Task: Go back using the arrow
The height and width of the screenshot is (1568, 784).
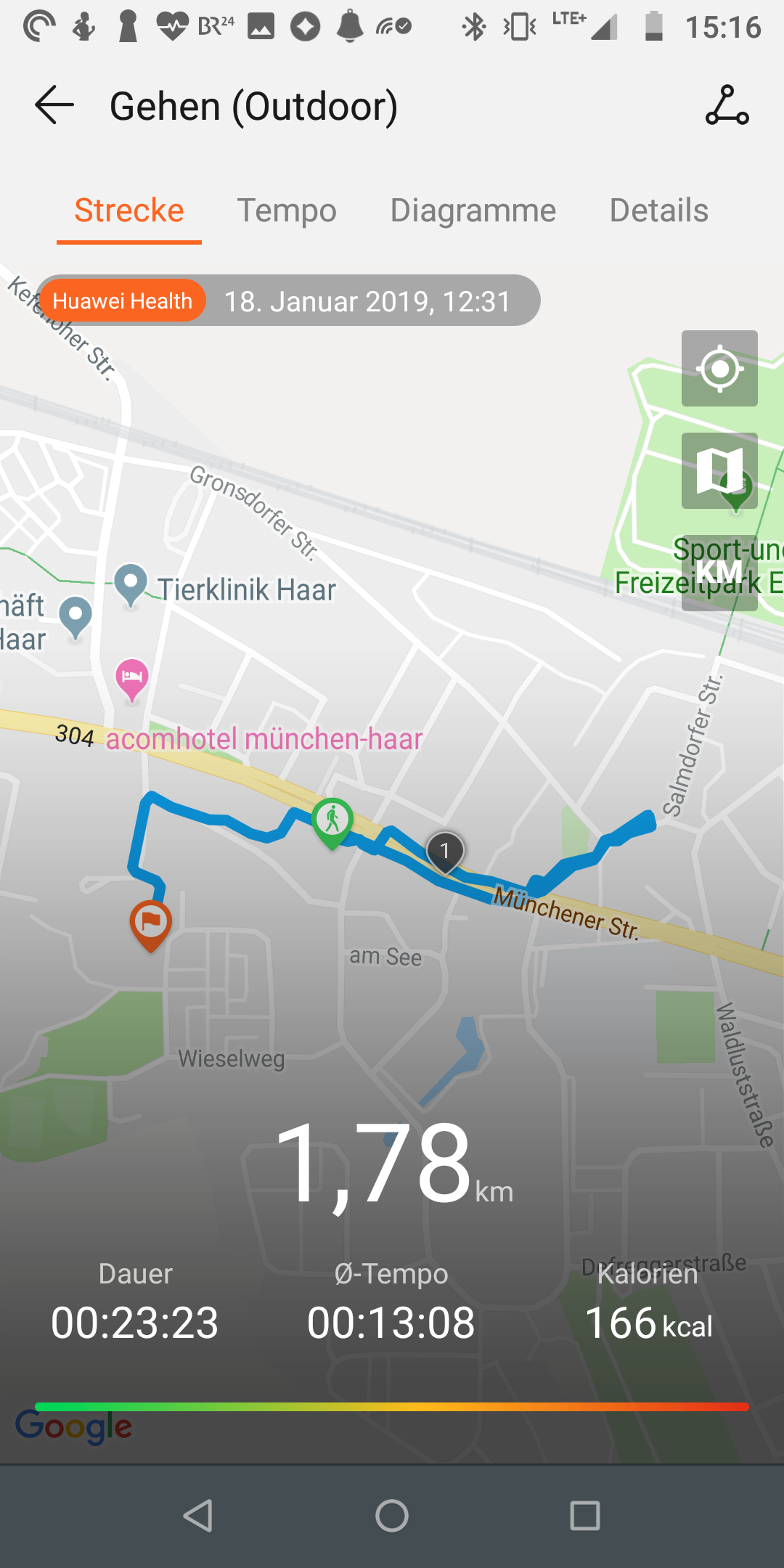Action: 54,105
